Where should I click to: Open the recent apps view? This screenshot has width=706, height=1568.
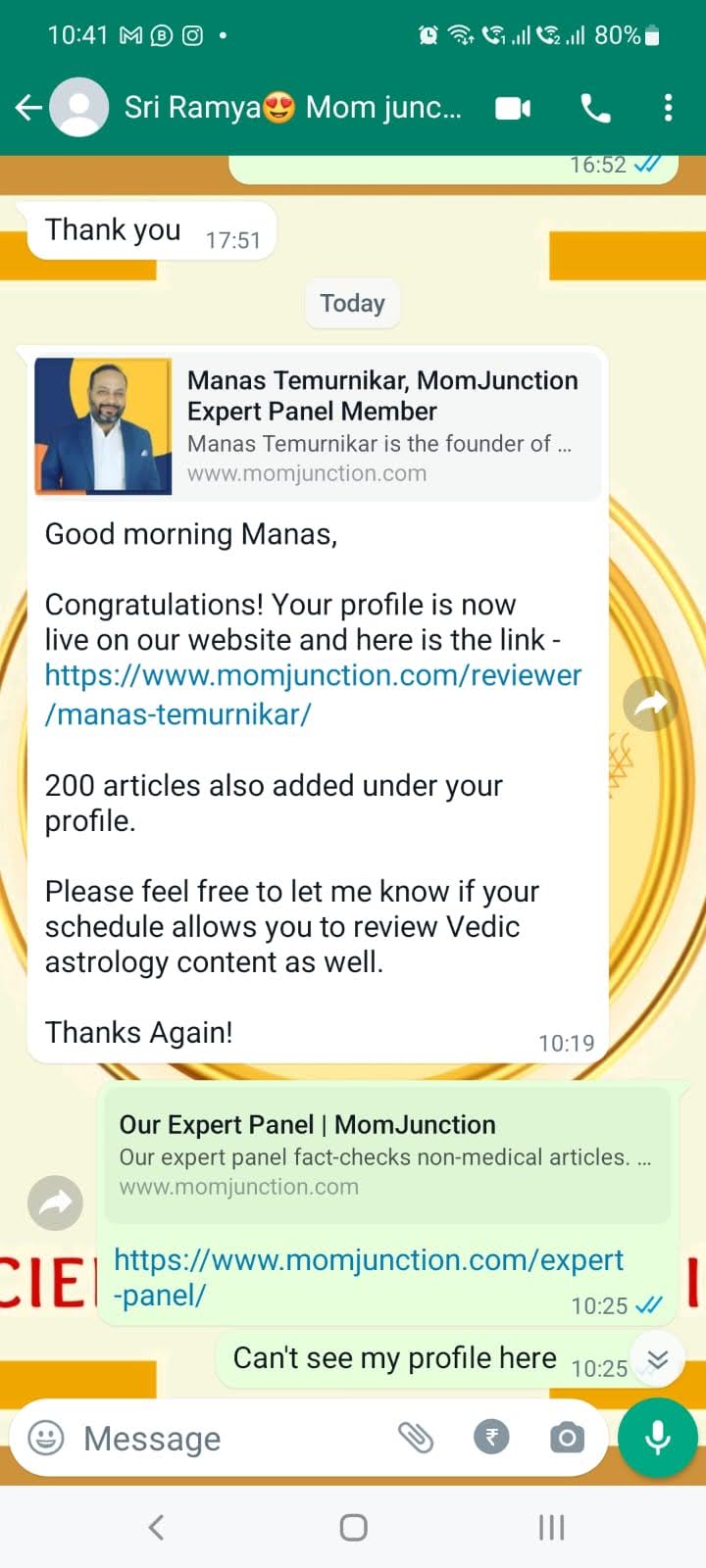pos(551,1527)
